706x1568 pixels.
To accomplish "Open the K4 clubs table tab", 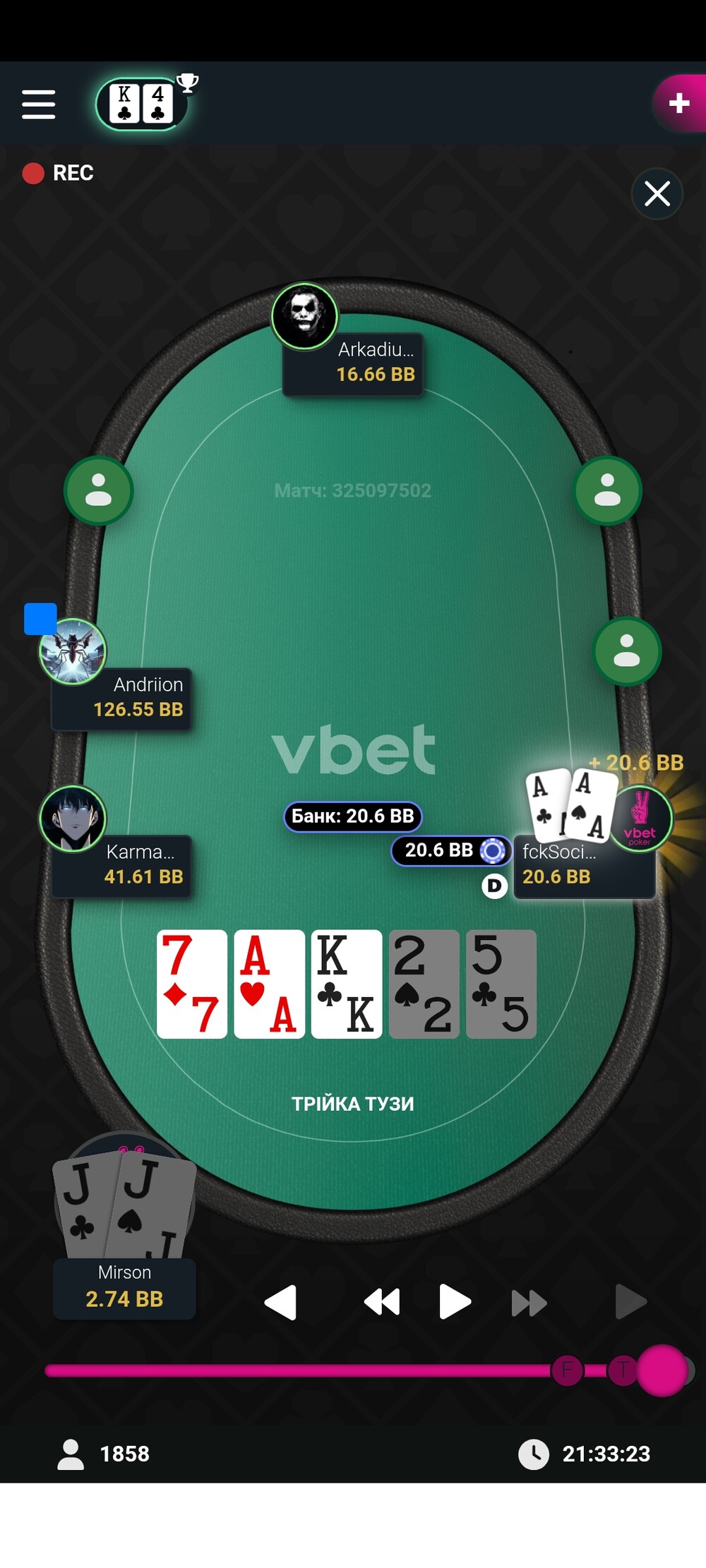I will coord(141,104).
